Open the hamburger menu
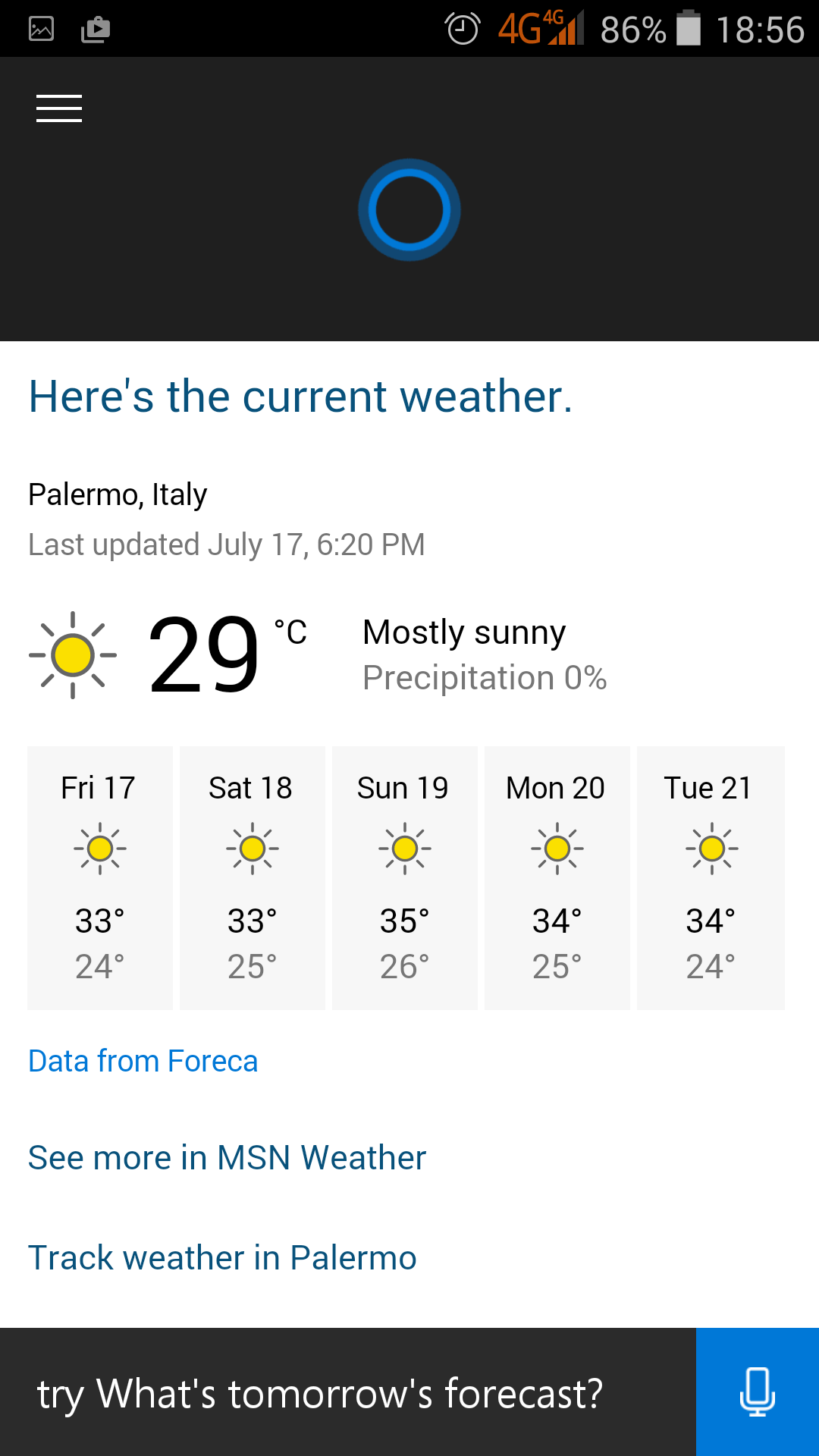Image resolution: width=819 pixels, height=1456 pixels. [59, 108]
